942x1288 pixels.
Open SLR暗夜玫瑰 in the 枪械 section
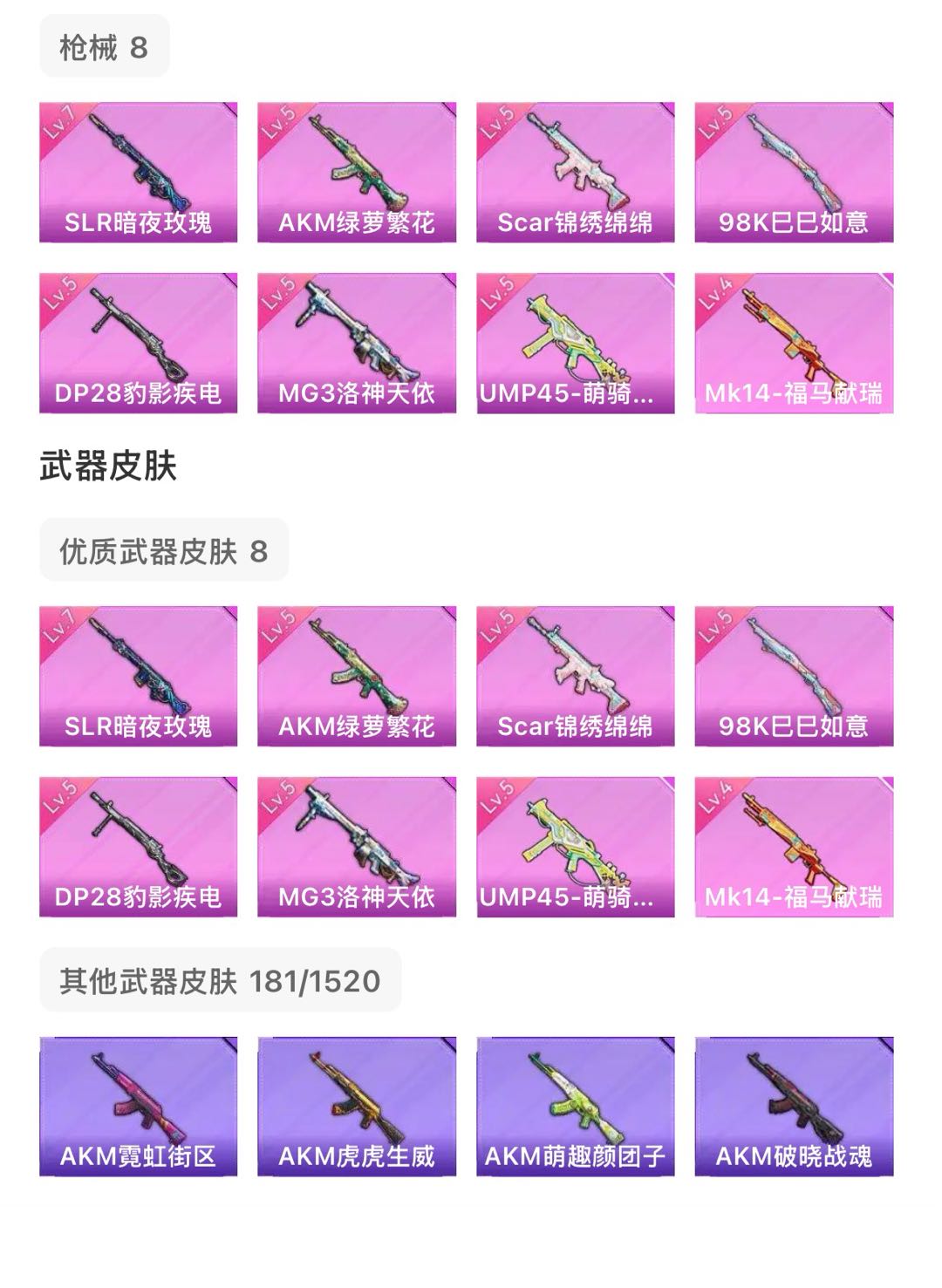[138, 172]
